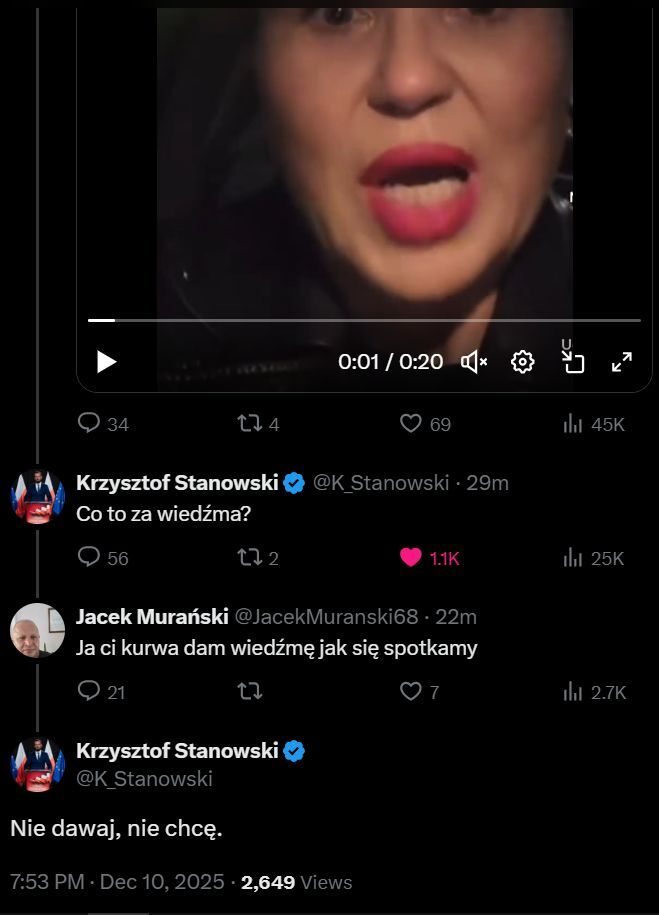Open video settings gear
This screenshot has width=659, height=915.
(522, 362)
